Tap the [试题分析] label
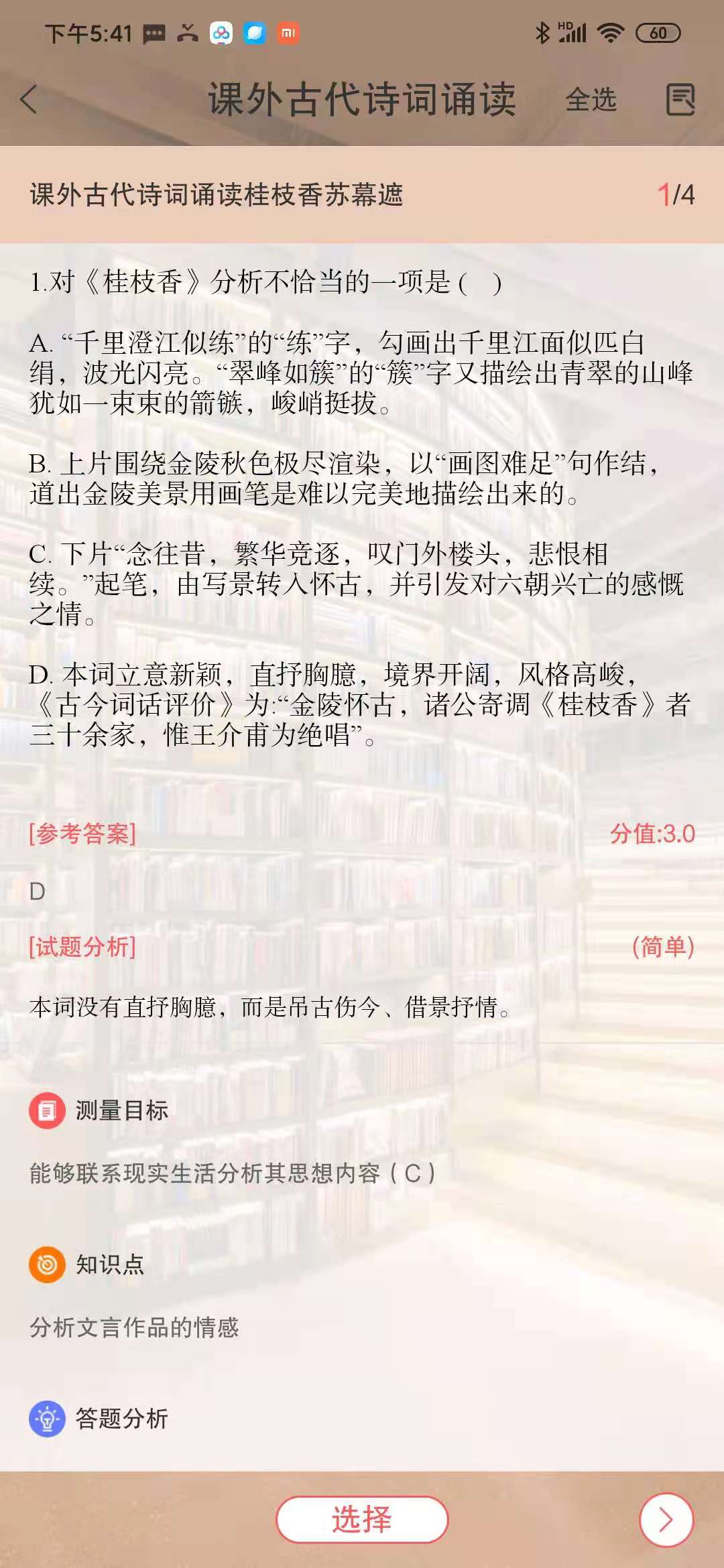The image size is (724, 1568). 80,948
